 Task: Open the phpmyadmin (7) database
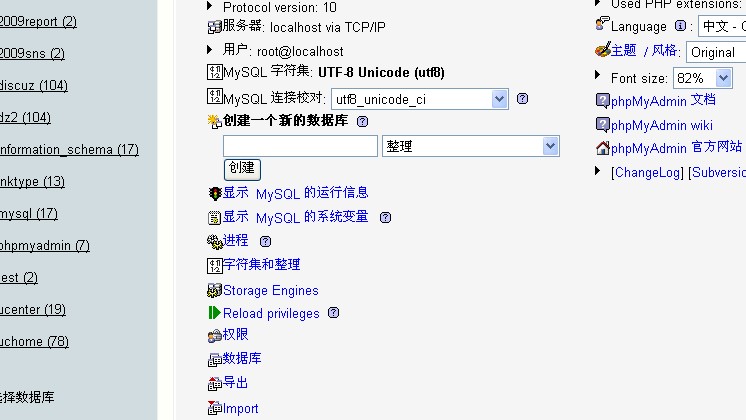point(44,245)
